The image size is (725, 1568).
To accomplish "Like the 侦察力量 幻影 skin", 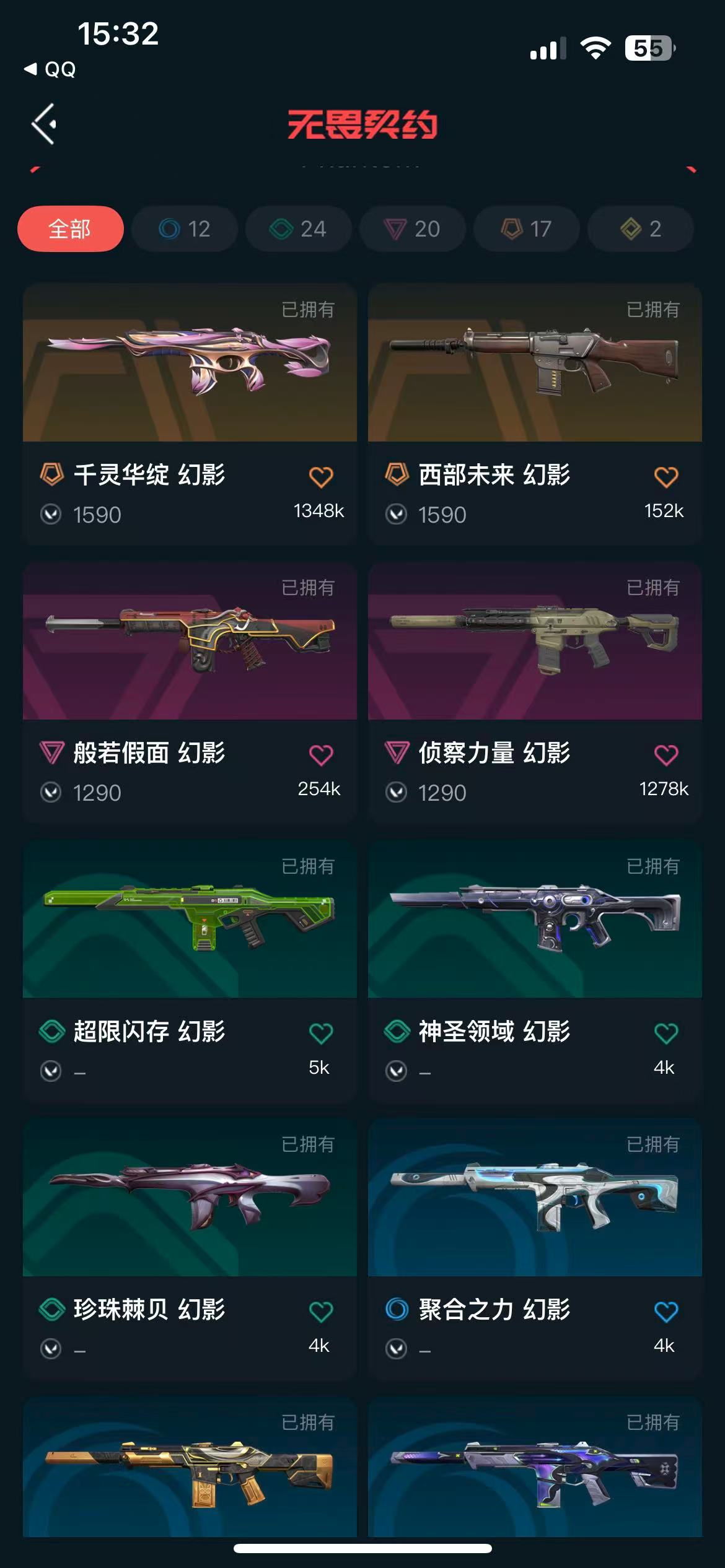I will click(666, 755).
